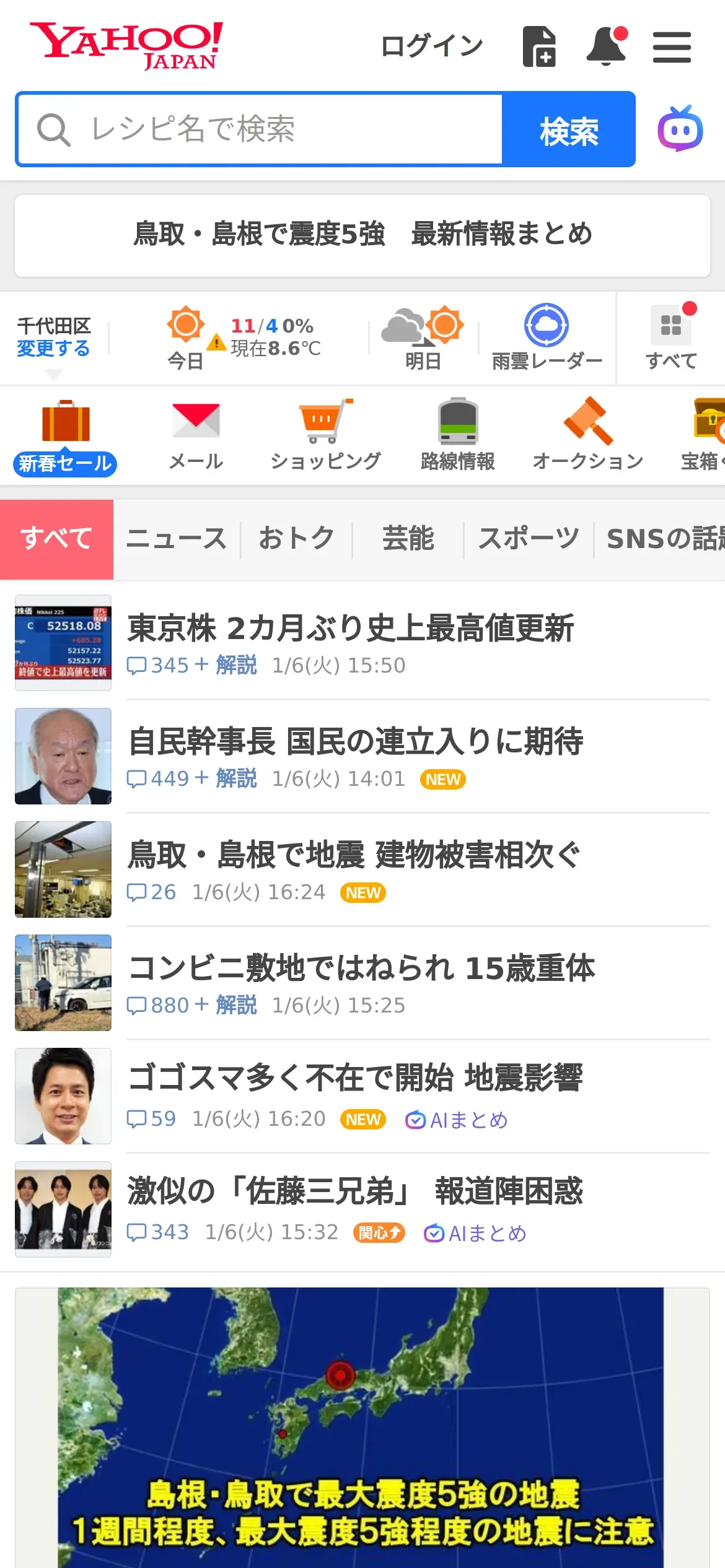
Task: Switch to the スポーツ tab
Action: click(x=529, y=539)
